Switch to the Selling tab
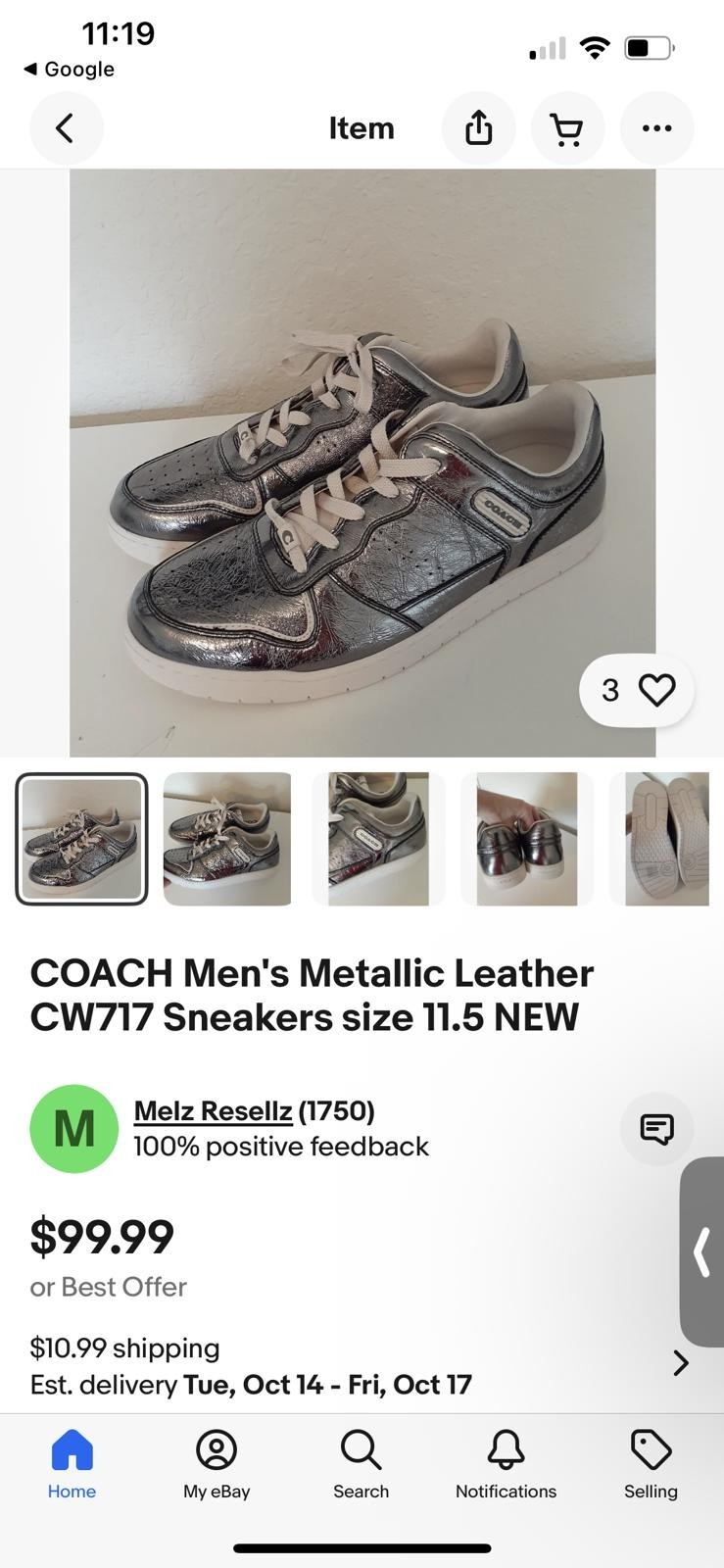This screenshot has height=1568, width=724. tap(651, 1464)
